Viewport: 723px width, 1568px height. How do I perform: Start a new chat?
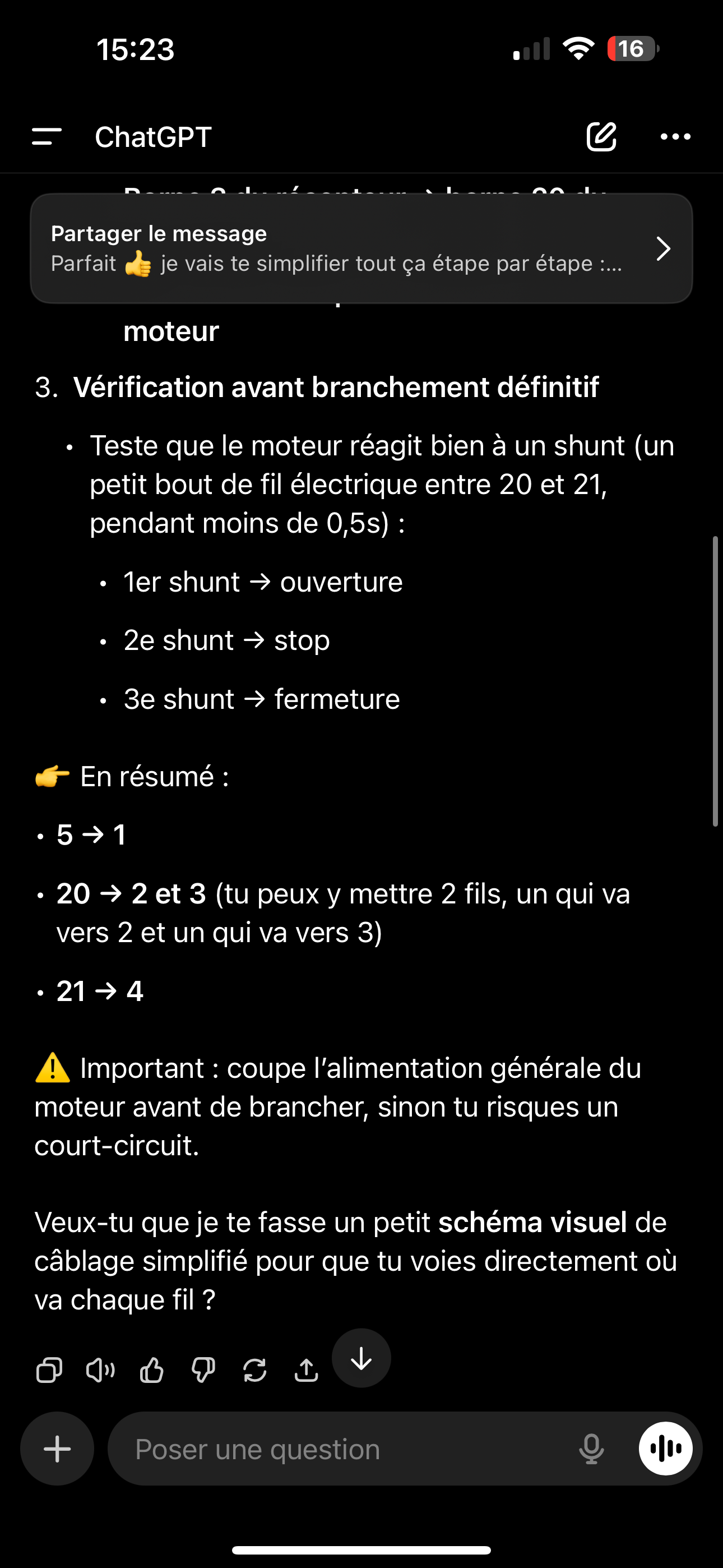(x=601, y=136)
